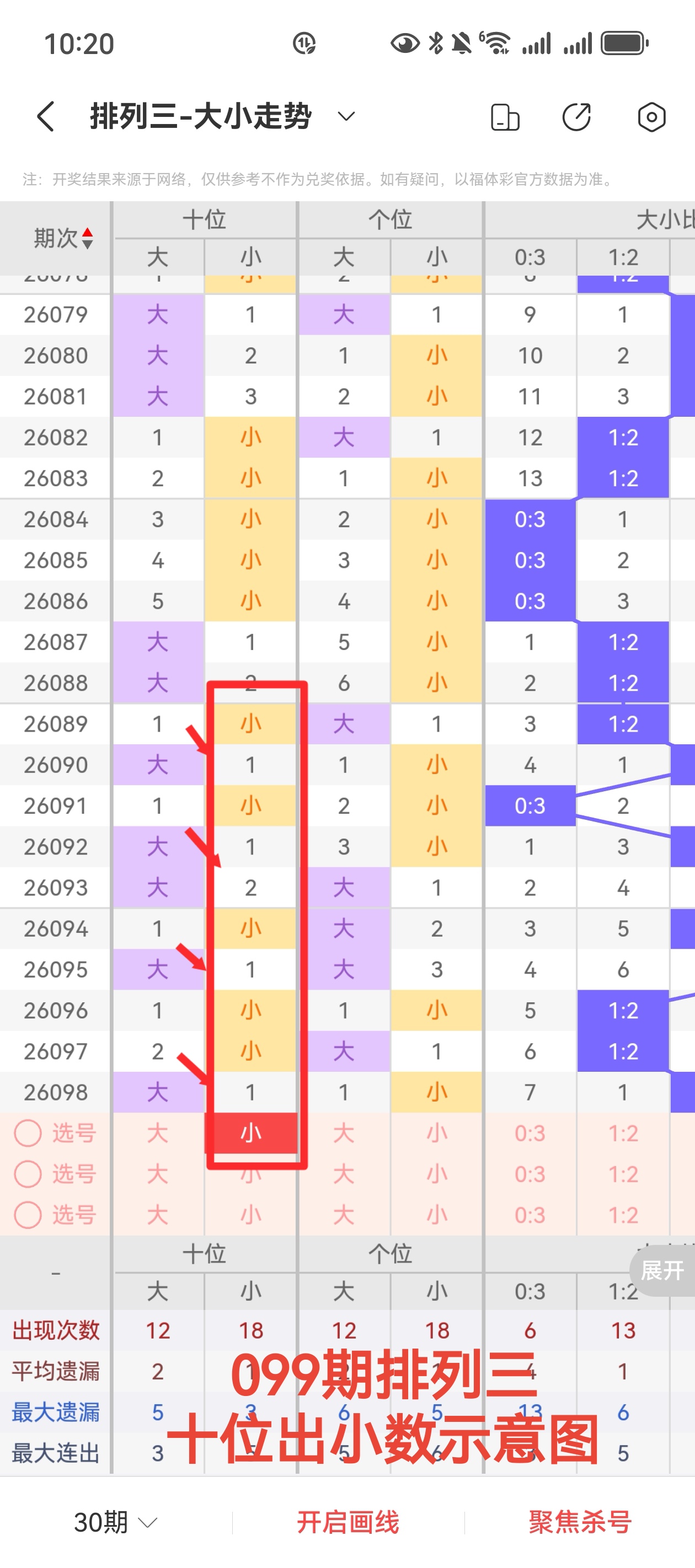Go back from the trend chart

click(46, 116)
